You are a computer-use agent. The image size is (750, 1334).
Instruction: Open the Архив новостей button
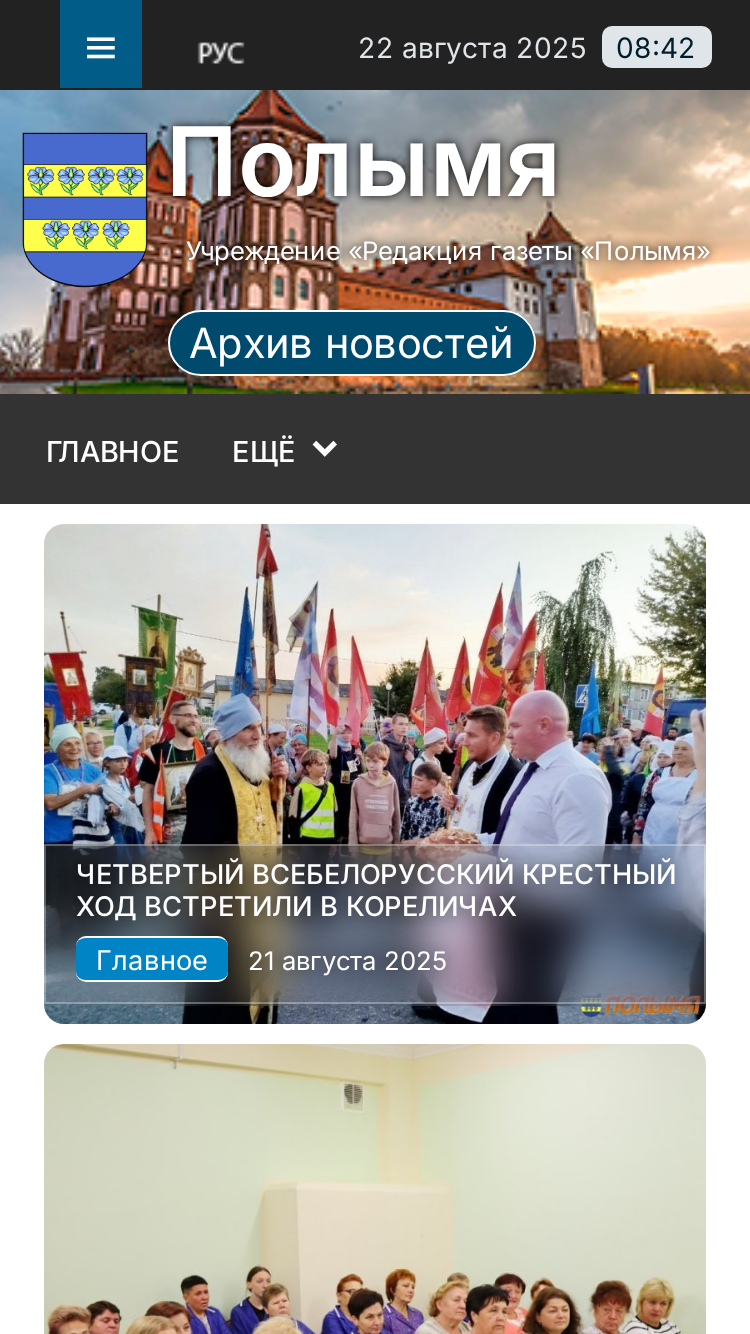click(x=352, y=343)
